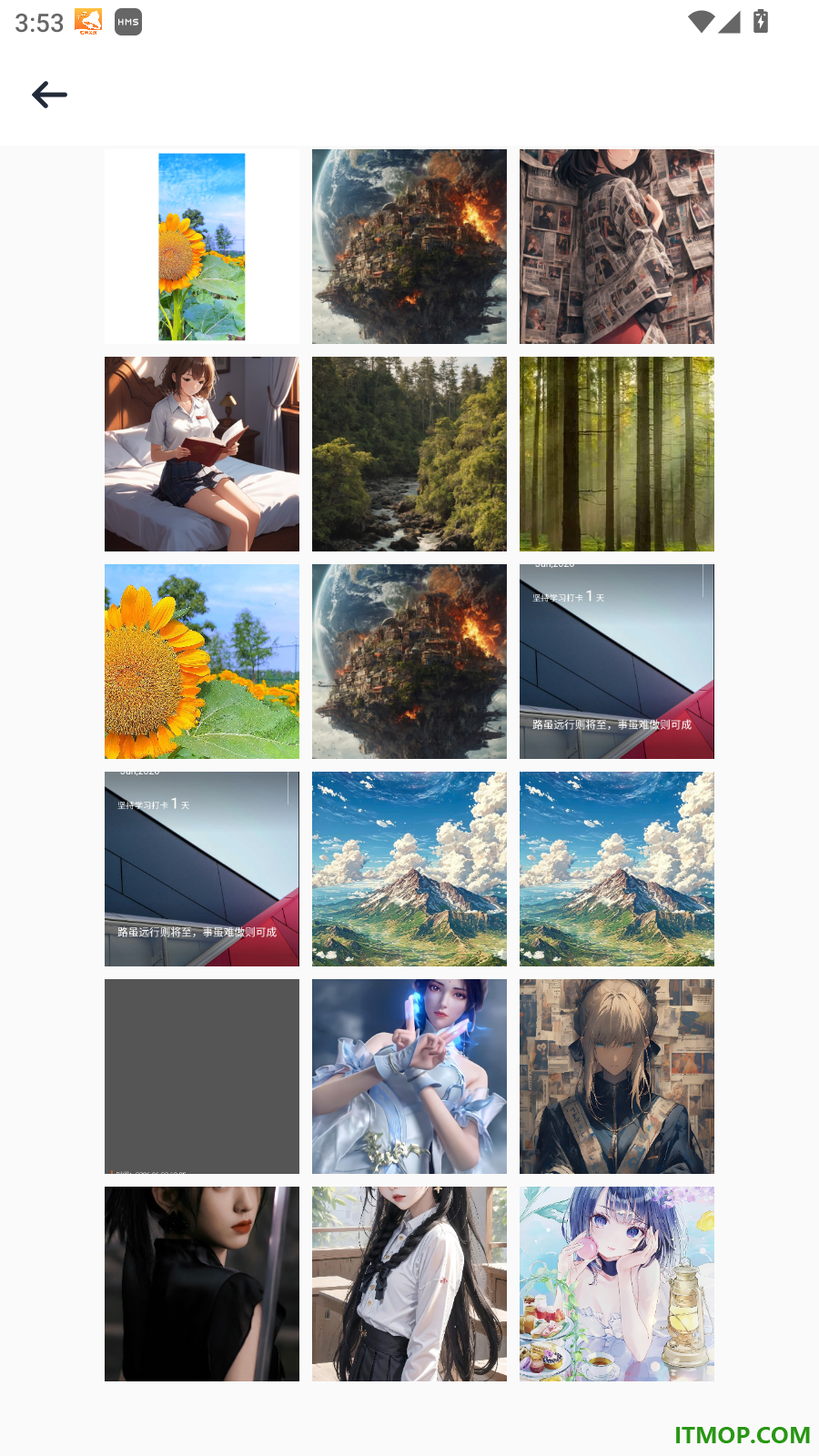Screen dimensions: 819x1456
Task: Open the tall sunflower photo with white borders
Action: [202, 247]
